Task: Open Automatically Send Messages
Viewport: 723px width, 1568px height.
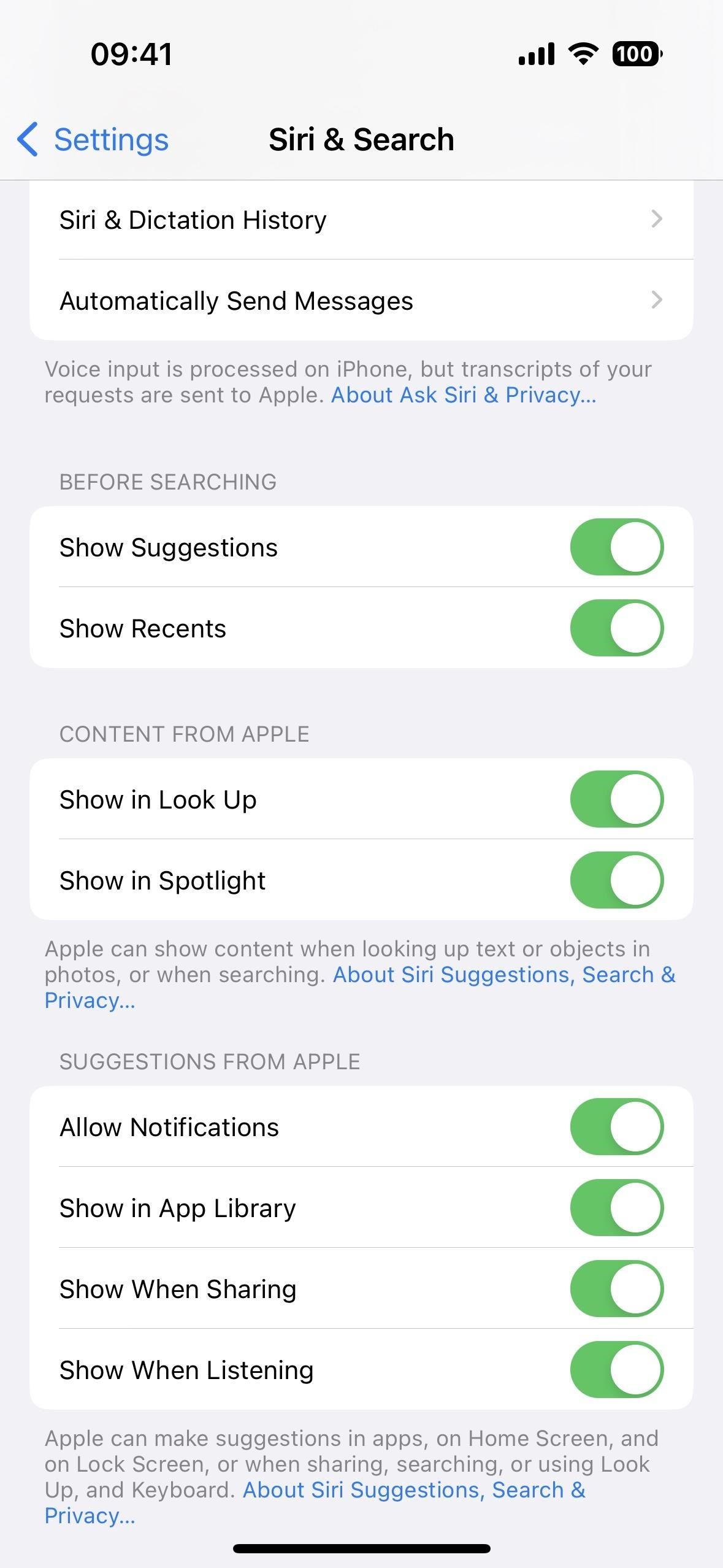Action: 361,301
